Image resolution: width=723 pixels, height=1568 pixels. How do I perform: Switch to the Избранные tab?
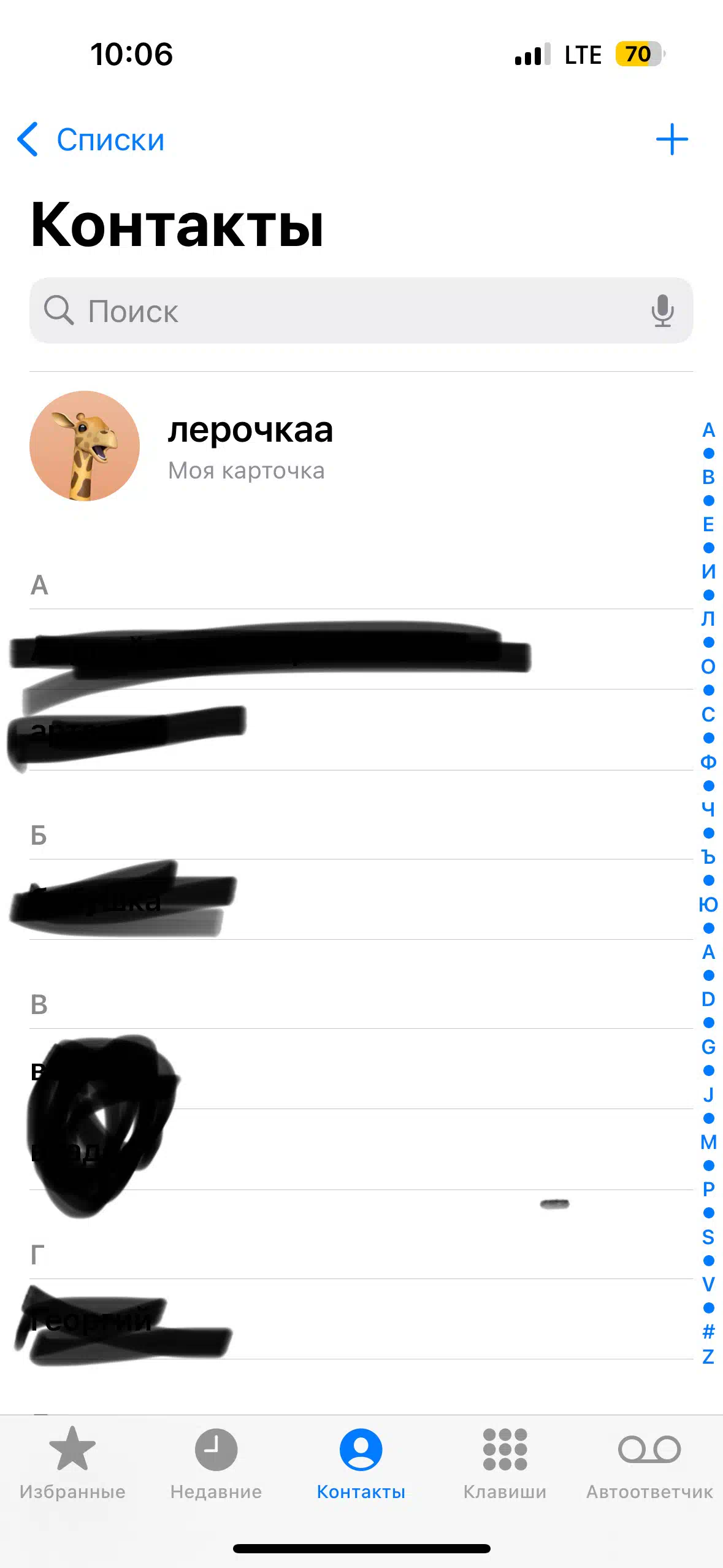coord(72,1464)
